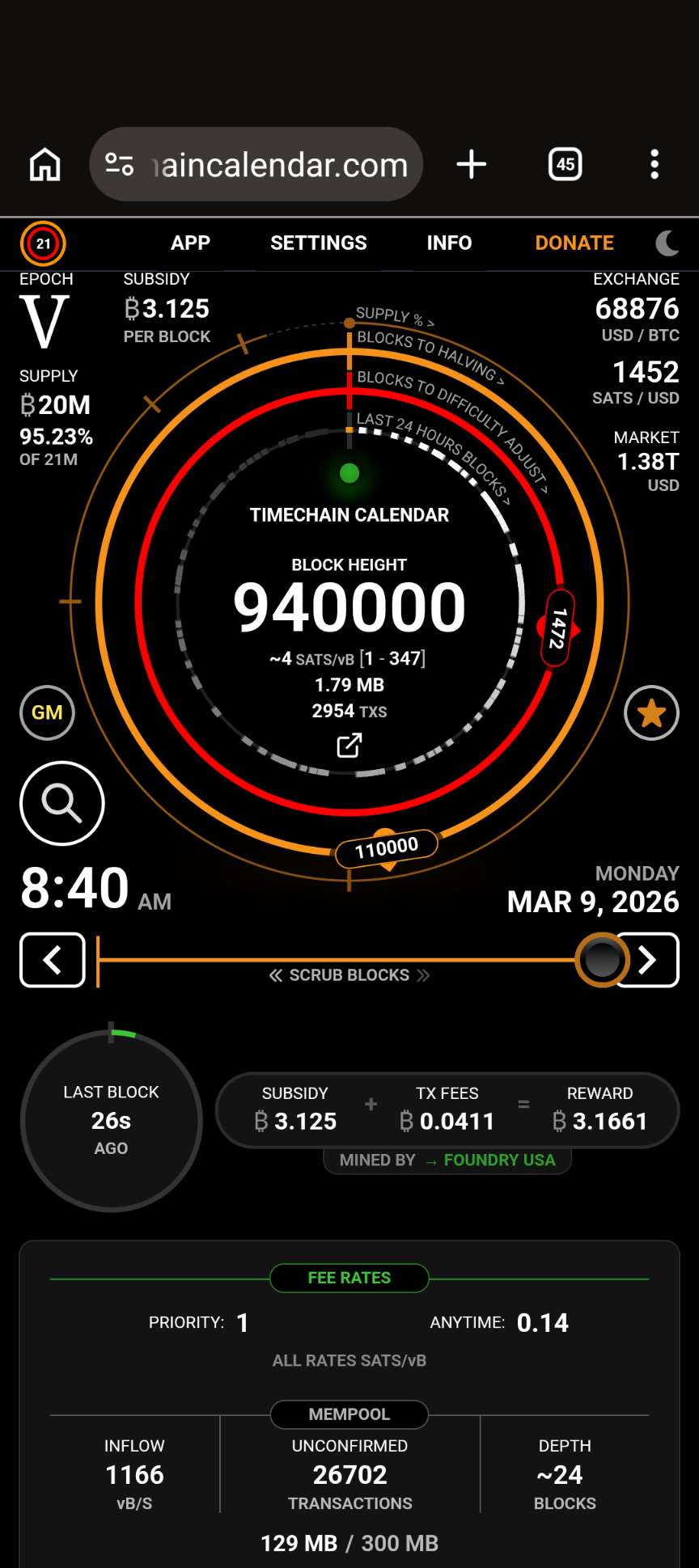699x1568 pixels.
Task: Toggle dark mode with the moon icon
Action: point(667,243)
